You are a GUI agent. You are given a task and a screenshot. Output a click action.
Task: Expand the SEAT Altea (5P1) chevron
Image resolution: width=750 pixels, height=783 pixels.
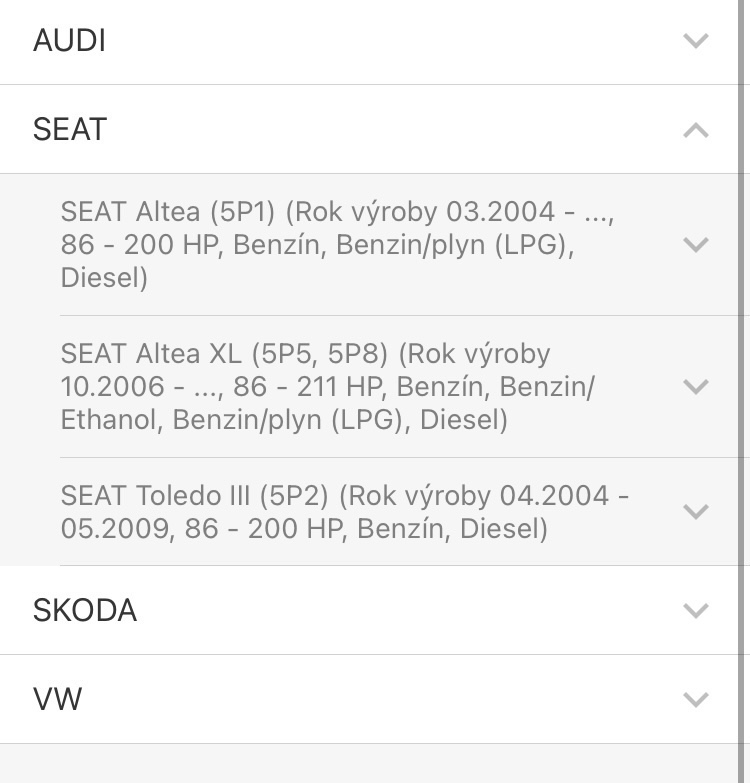pyautogui.click(x=694, y=244)
